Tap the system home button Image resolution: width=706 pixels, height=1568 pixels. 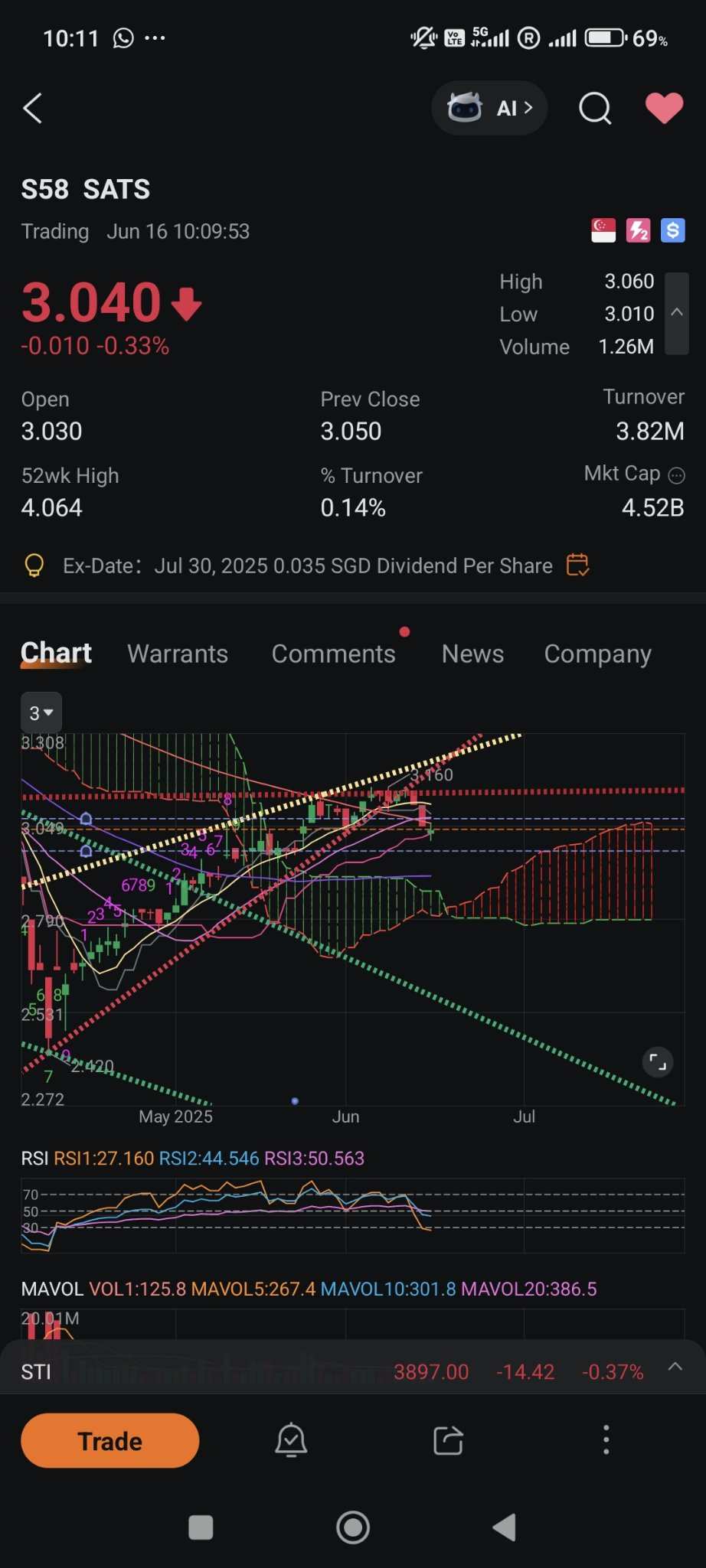pyautogui.click(x=353, y=1527)
